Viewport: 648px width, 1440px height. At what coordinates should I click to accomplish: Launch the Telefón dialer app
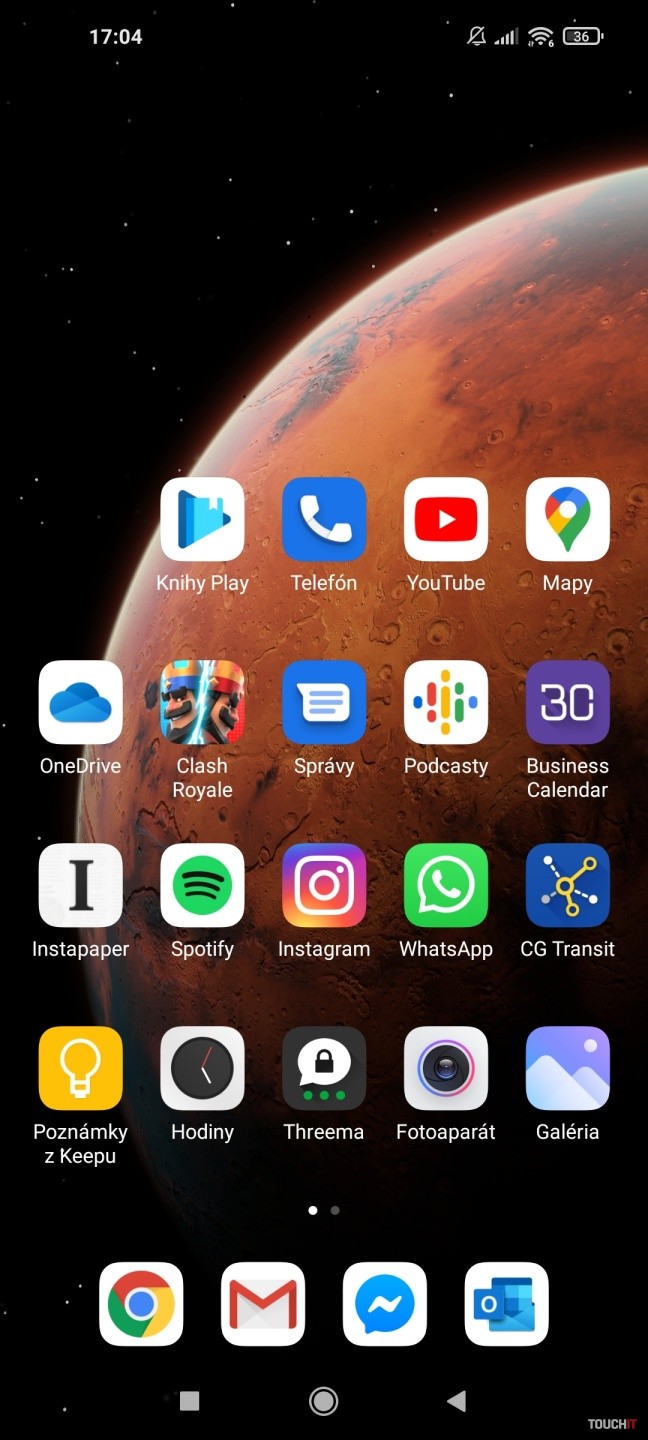[324, 519]
